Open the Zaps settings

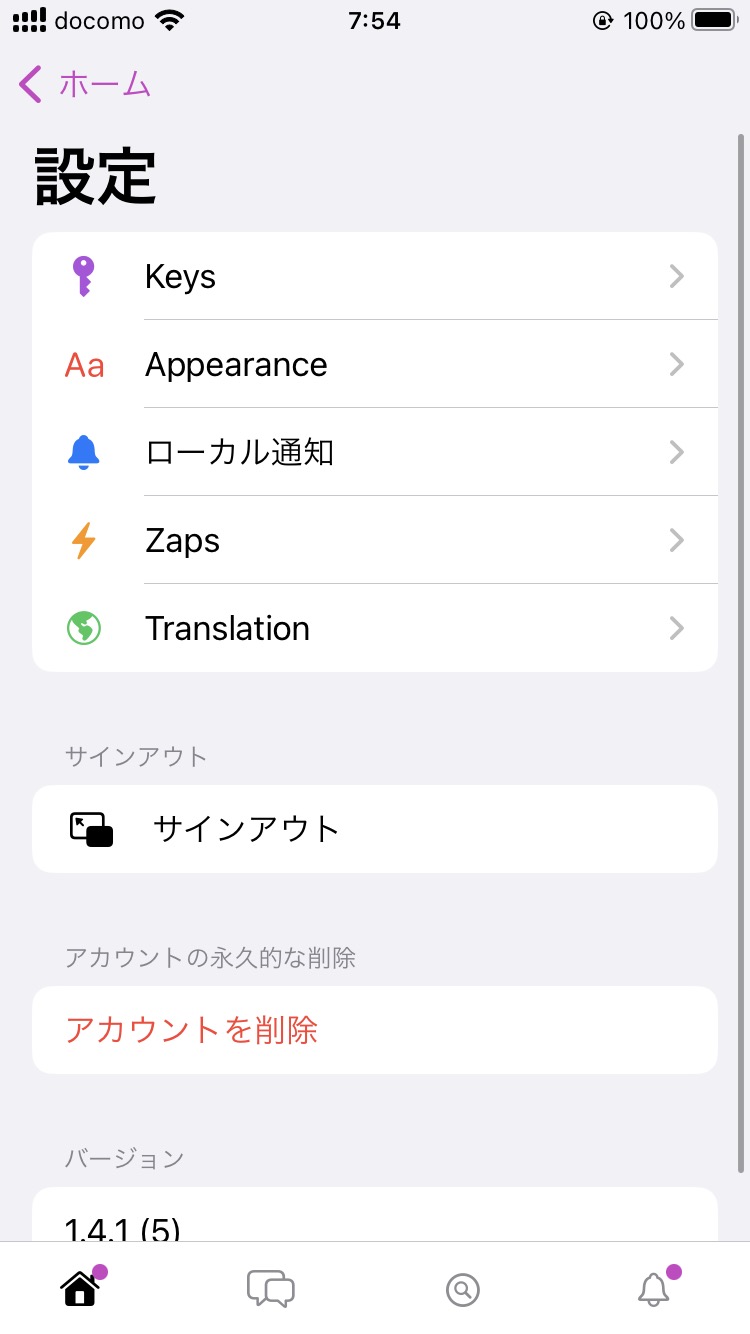click(x=375, y=540)
